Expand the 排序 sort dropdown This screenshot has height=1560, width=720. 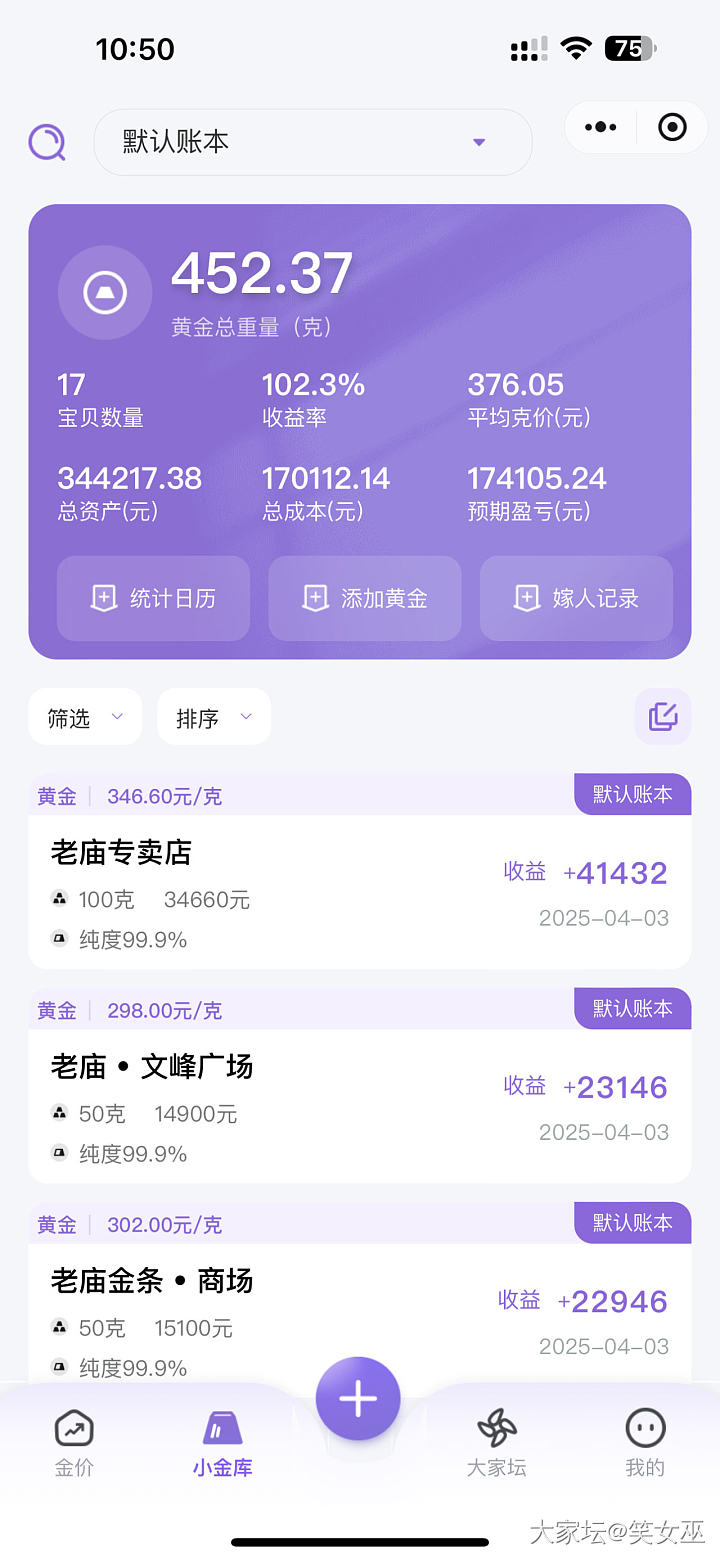coord(214,717)
